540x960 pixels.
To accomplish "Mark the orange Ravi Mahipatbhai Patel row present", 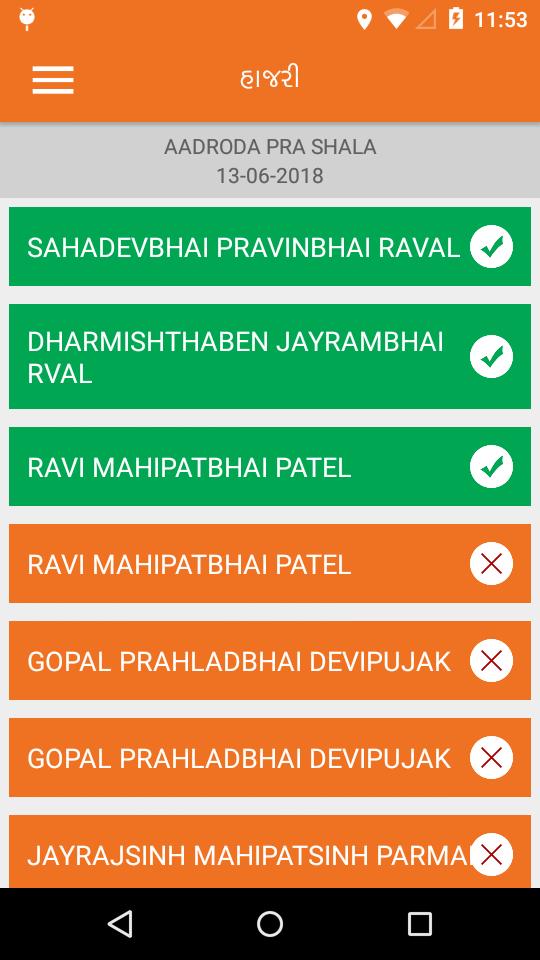I will [491, 563].
